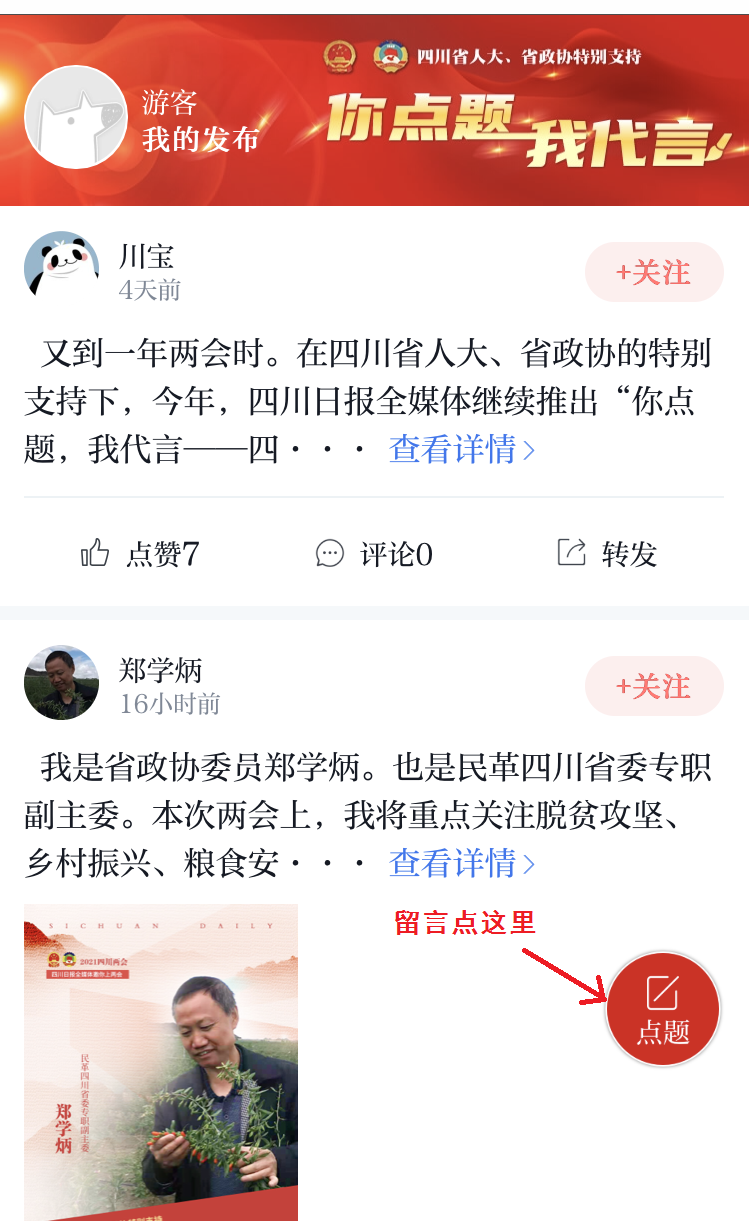This screenshot has width=749, height=1221.
Task: Open the guest profile avatar
Action: coord(75,117)
